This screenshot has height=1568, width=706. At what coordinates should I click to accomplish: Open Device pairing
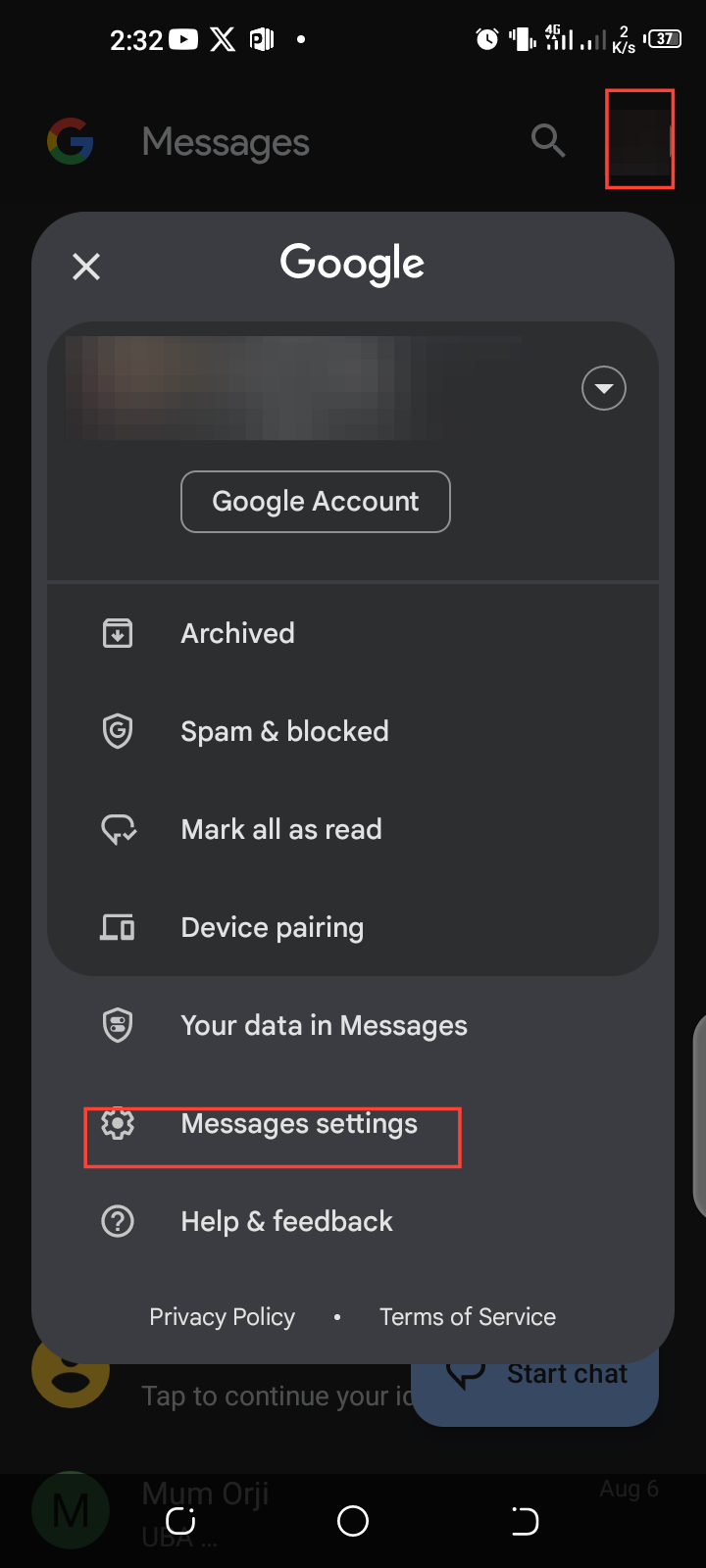(272, 927)
